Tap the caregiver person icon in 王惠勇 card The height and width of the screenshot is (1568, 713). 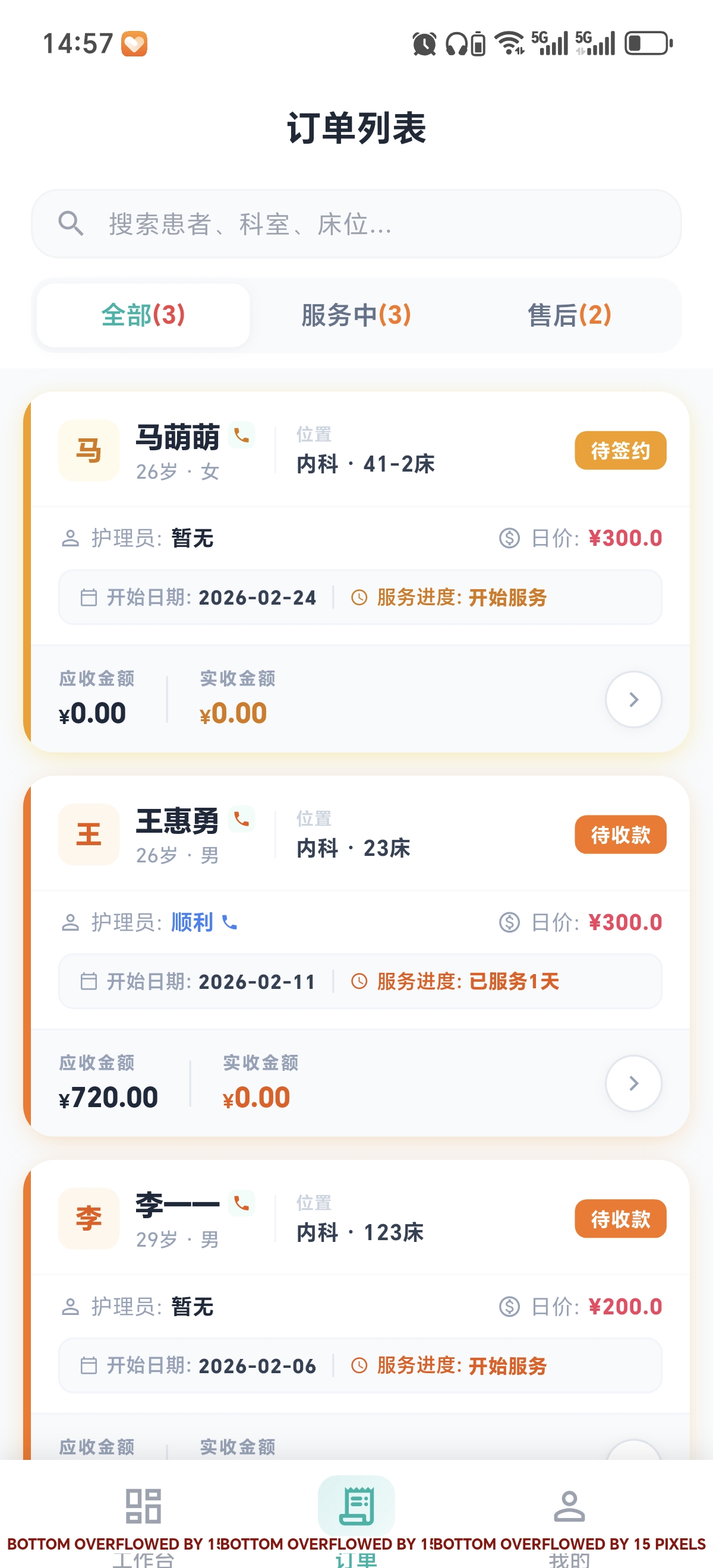pyautogui.click(x=70, y=923)
